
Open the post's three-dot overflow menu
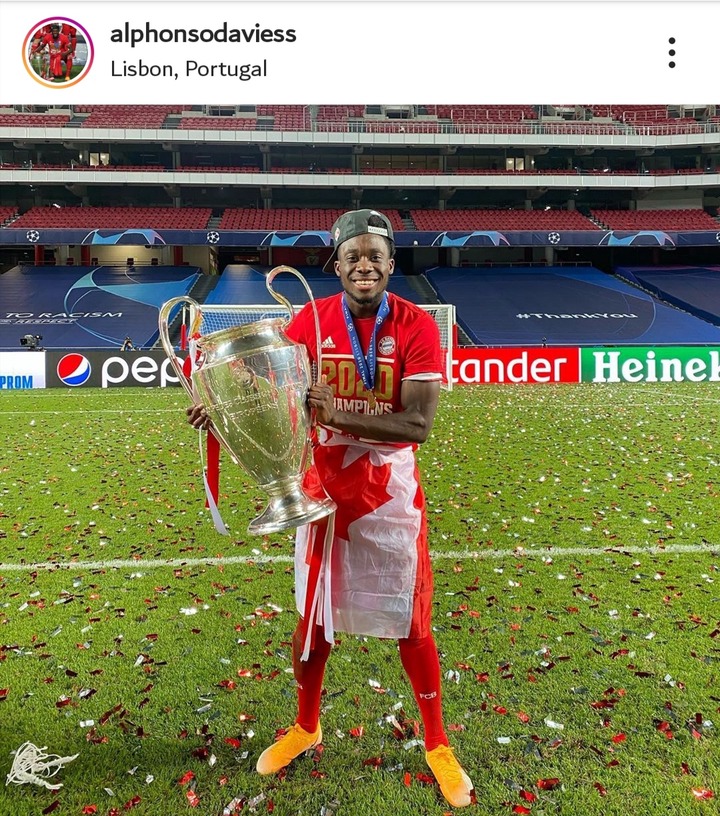671,52
